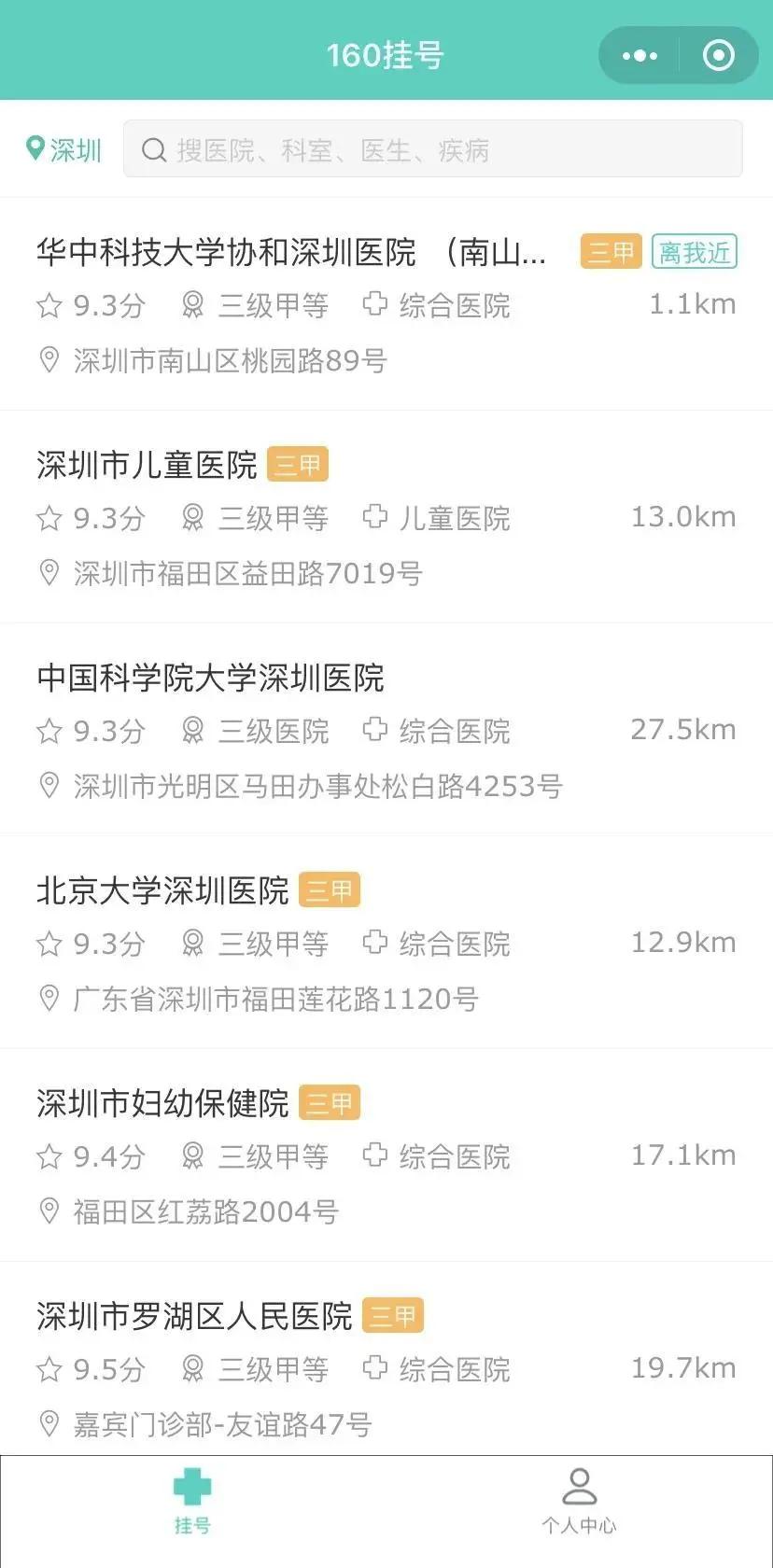View 深圳市妇幼保健院 details
The image size is (773, 1568).
pyautogui.click(x=386, y=1155)
